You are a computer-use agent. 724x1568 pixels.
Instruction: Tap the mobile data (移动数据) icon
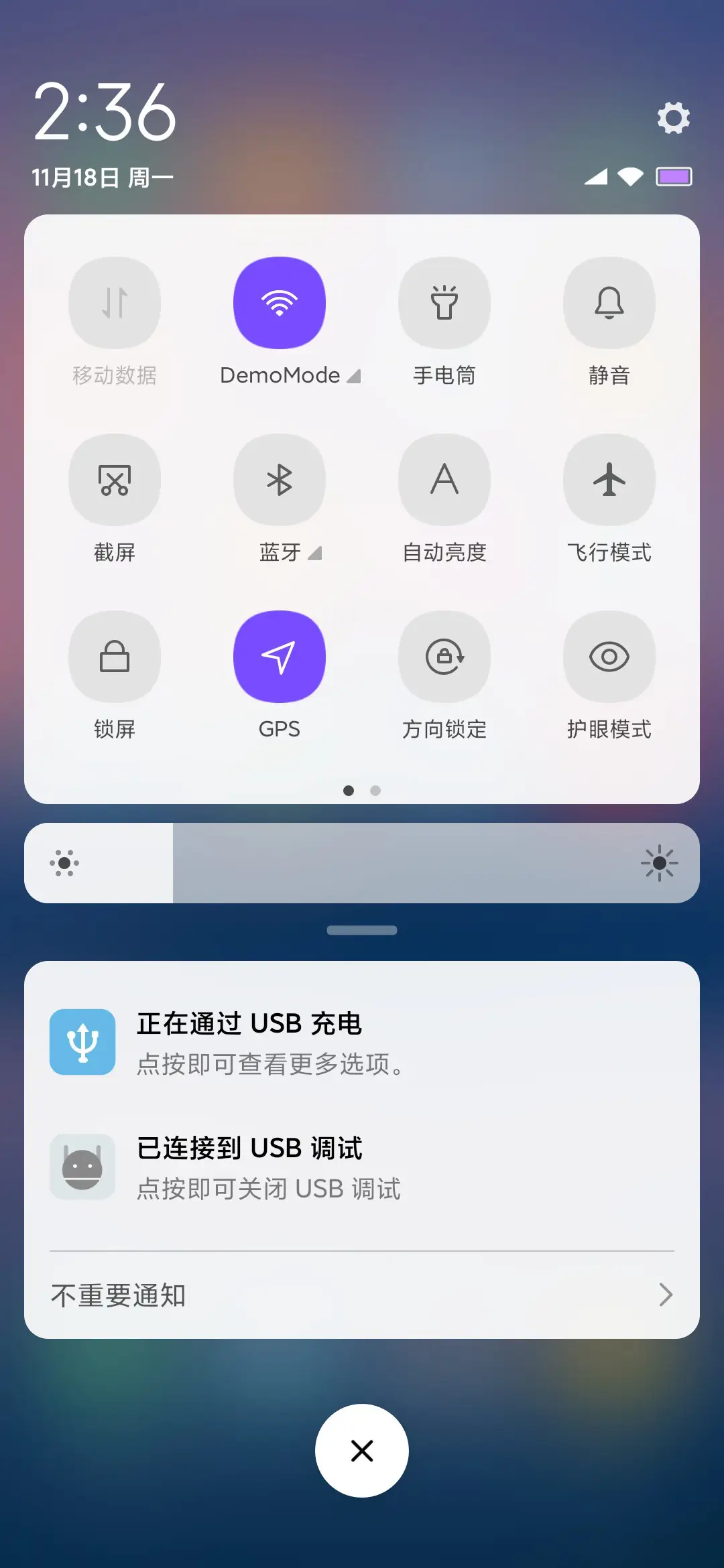click(x=115, y=302)
